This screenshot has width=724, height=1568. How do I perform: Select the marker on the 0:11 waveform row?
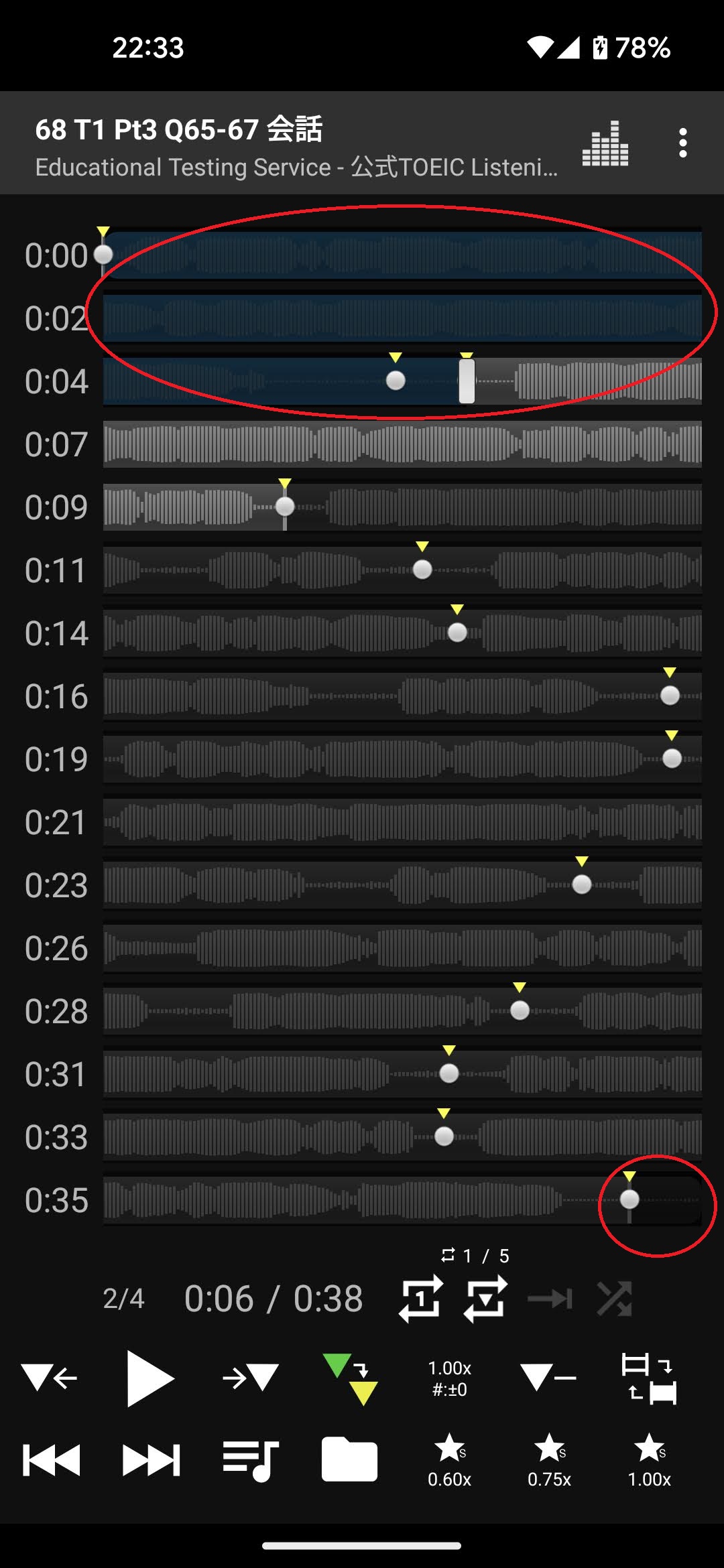click(422, 570)
